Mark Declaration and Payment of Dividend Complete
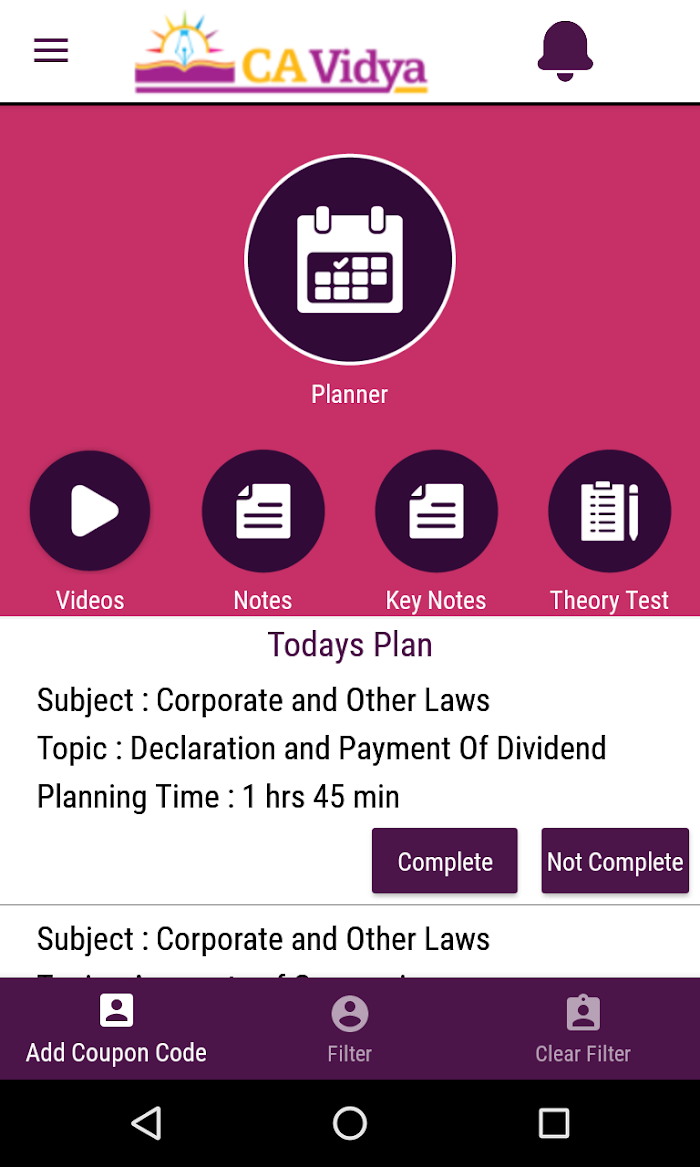Viewport: 700px width, 1167px height. (445, 861)
